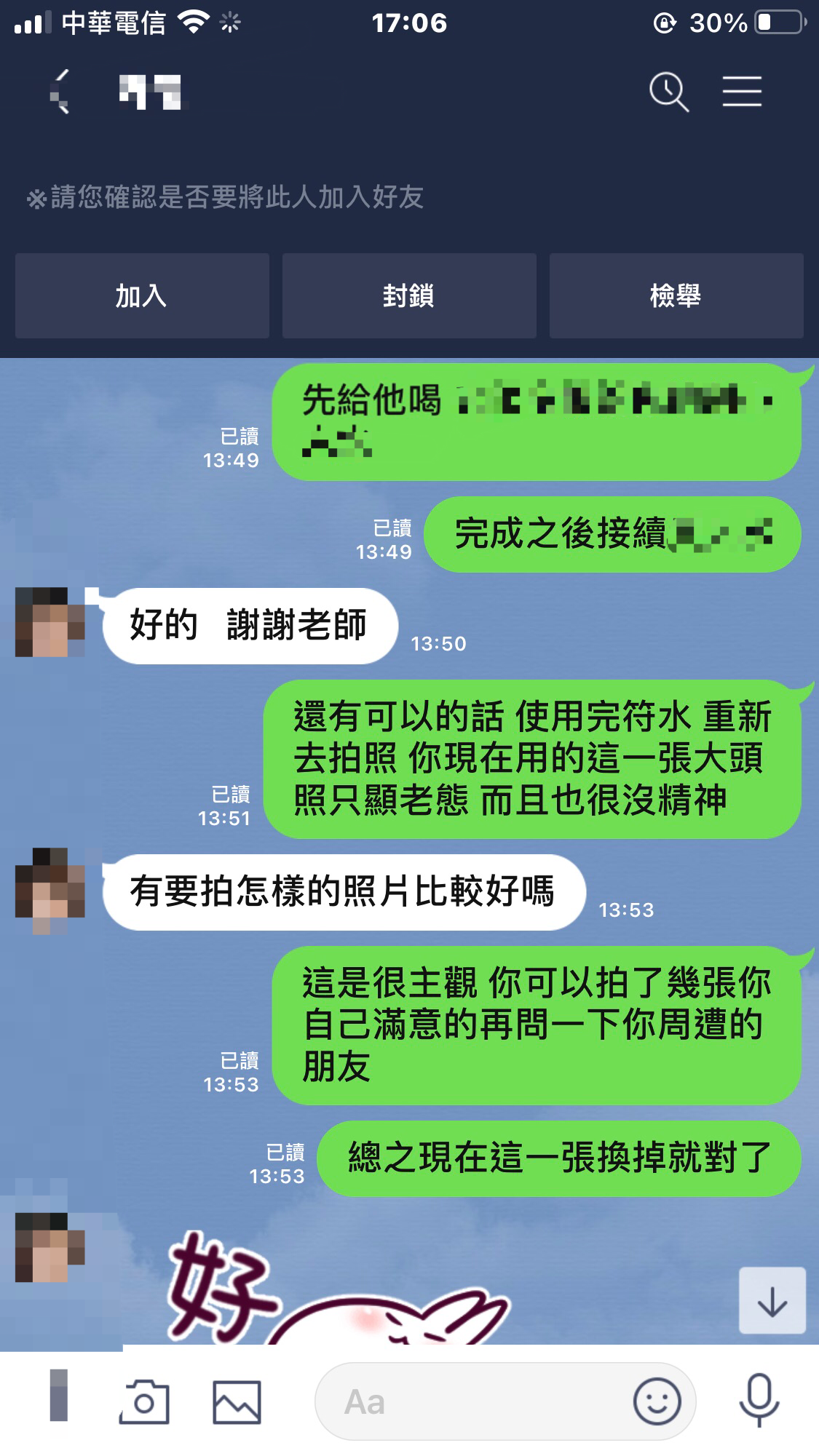Go back to chat list

point(60,92)
